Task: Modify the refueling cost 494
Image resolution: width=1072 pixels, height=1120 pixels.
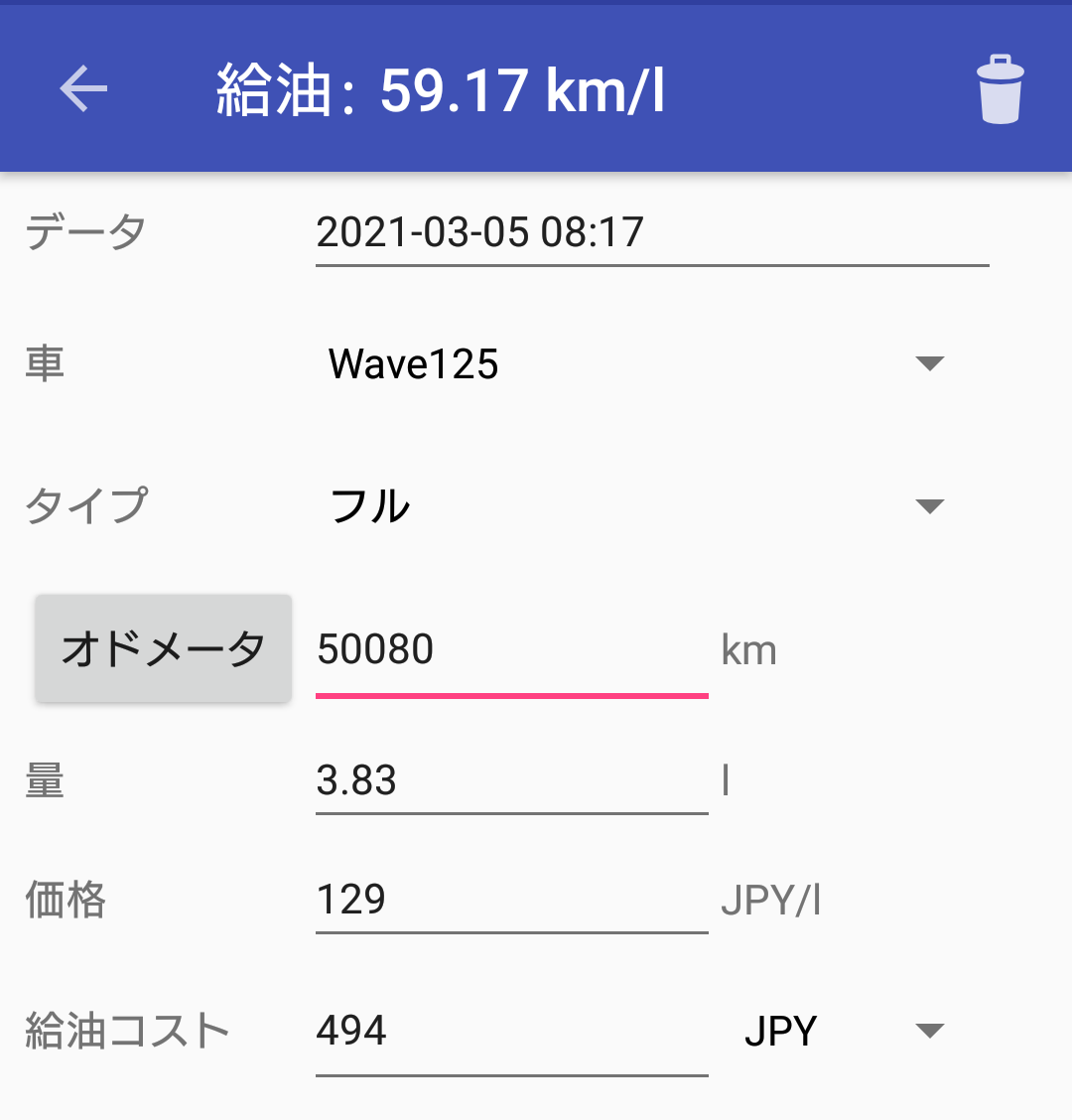Action: point(511,1032)
